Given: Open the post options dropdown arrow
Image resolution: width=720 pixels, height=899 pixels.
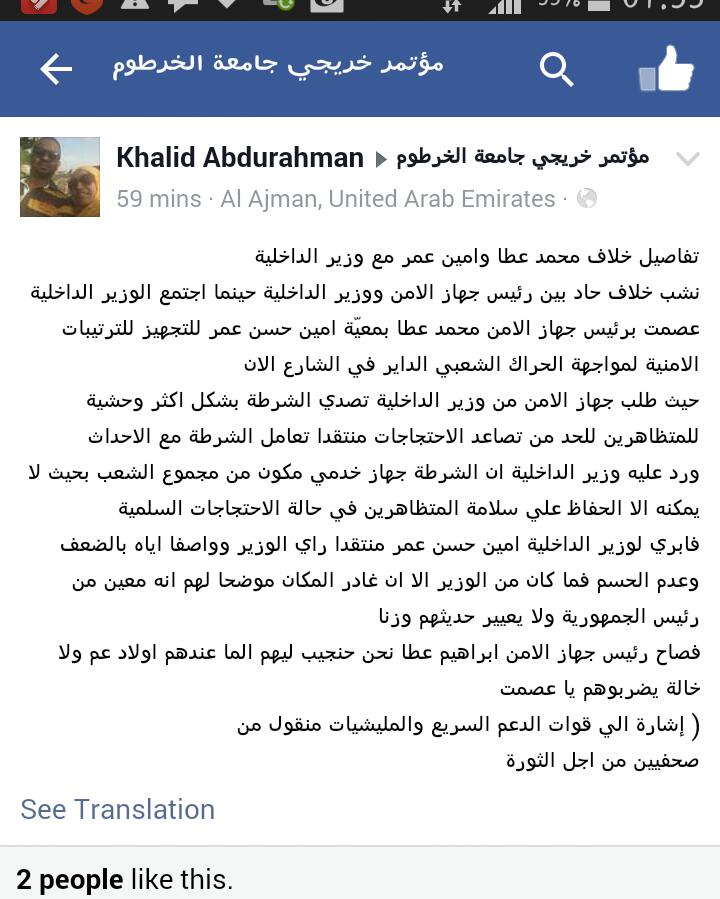Looking at the screenshot, I should (687, 158).
